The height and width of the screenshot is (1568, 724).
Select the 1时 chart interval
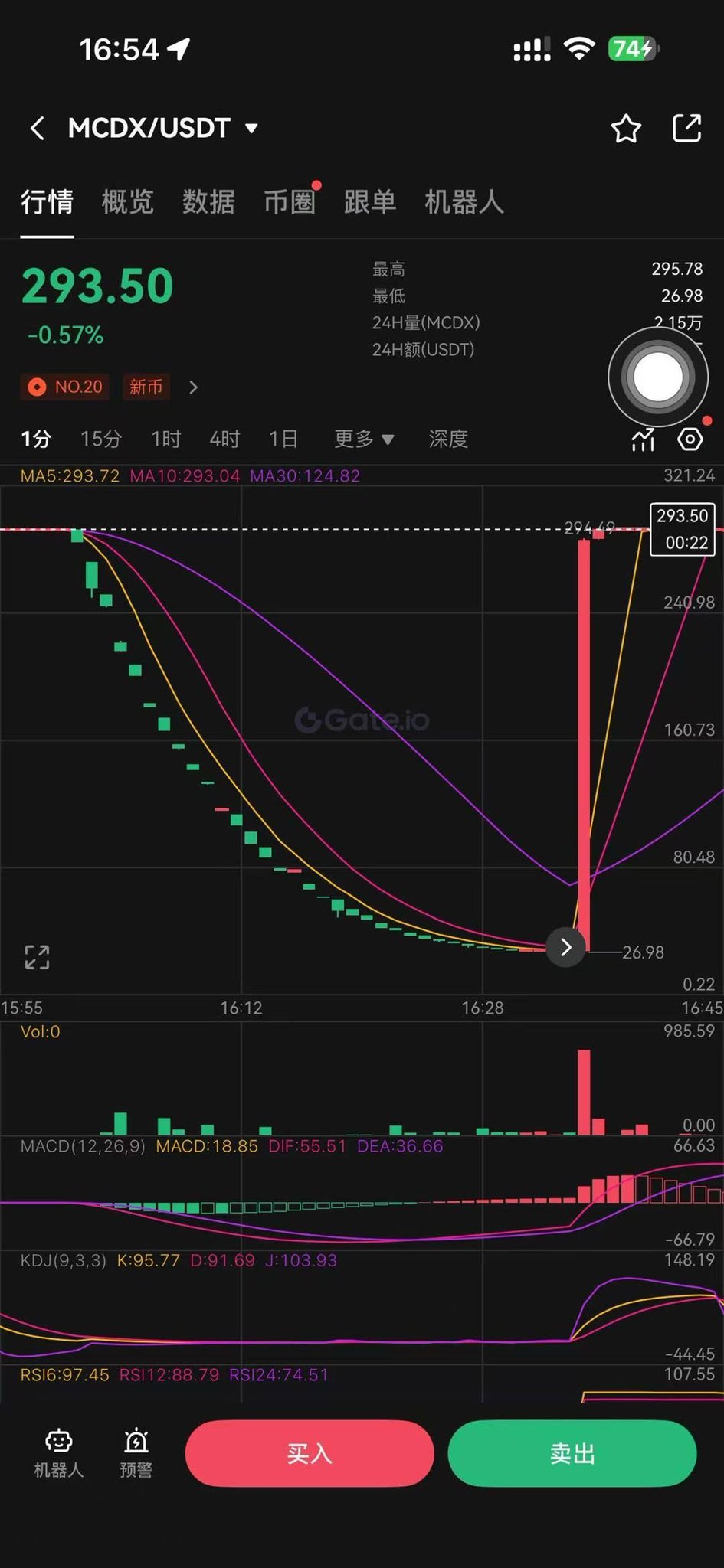pos(165,439)
